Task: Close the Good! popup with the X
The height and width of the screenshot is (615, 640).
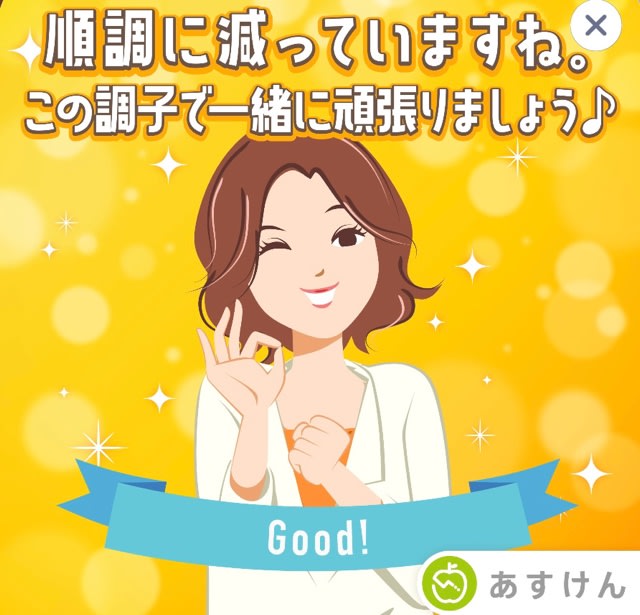Action: [596, 26]
